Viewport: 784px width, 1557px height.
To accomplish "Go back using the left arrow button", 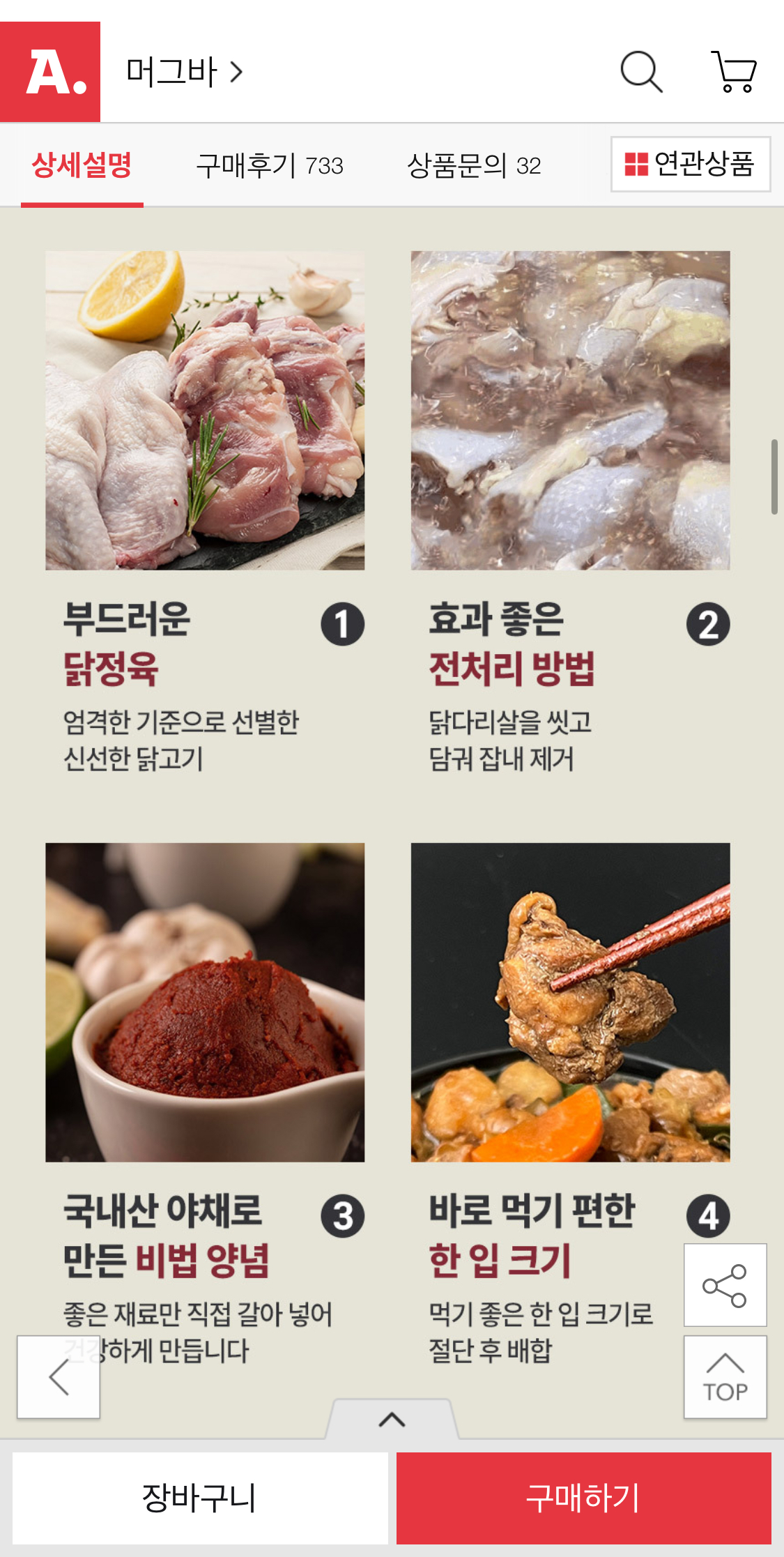I will (59, 1377).
